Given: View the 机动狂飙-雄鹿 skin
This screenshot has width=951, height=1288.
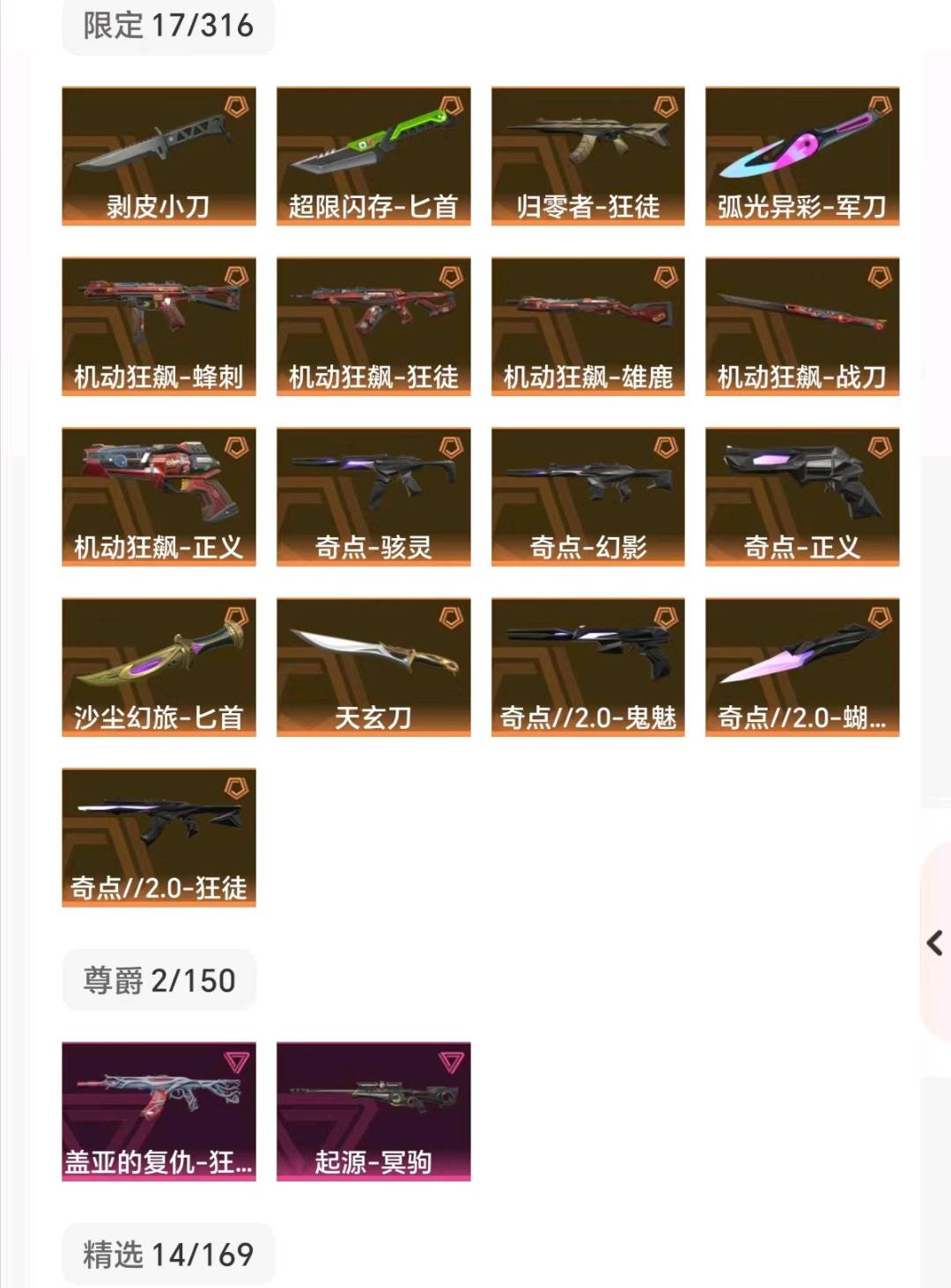Looking at the screenshot, I should pyautogui.click(x=587, y=326).
